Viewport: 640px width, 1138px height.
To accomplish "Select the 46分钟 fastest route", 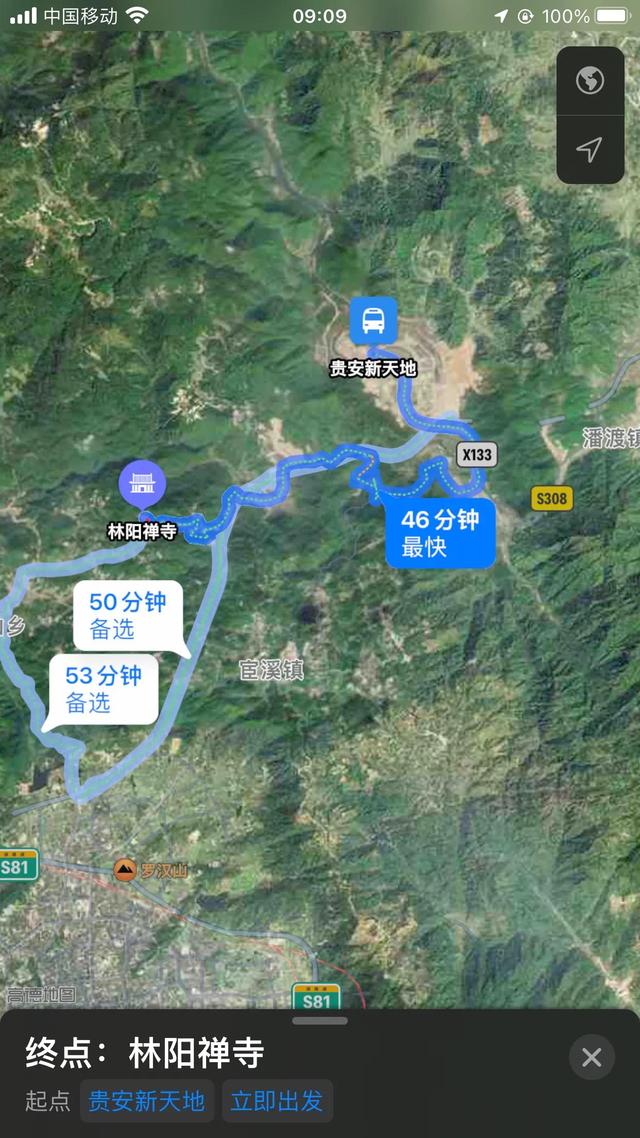I will (x=440, y=532).
